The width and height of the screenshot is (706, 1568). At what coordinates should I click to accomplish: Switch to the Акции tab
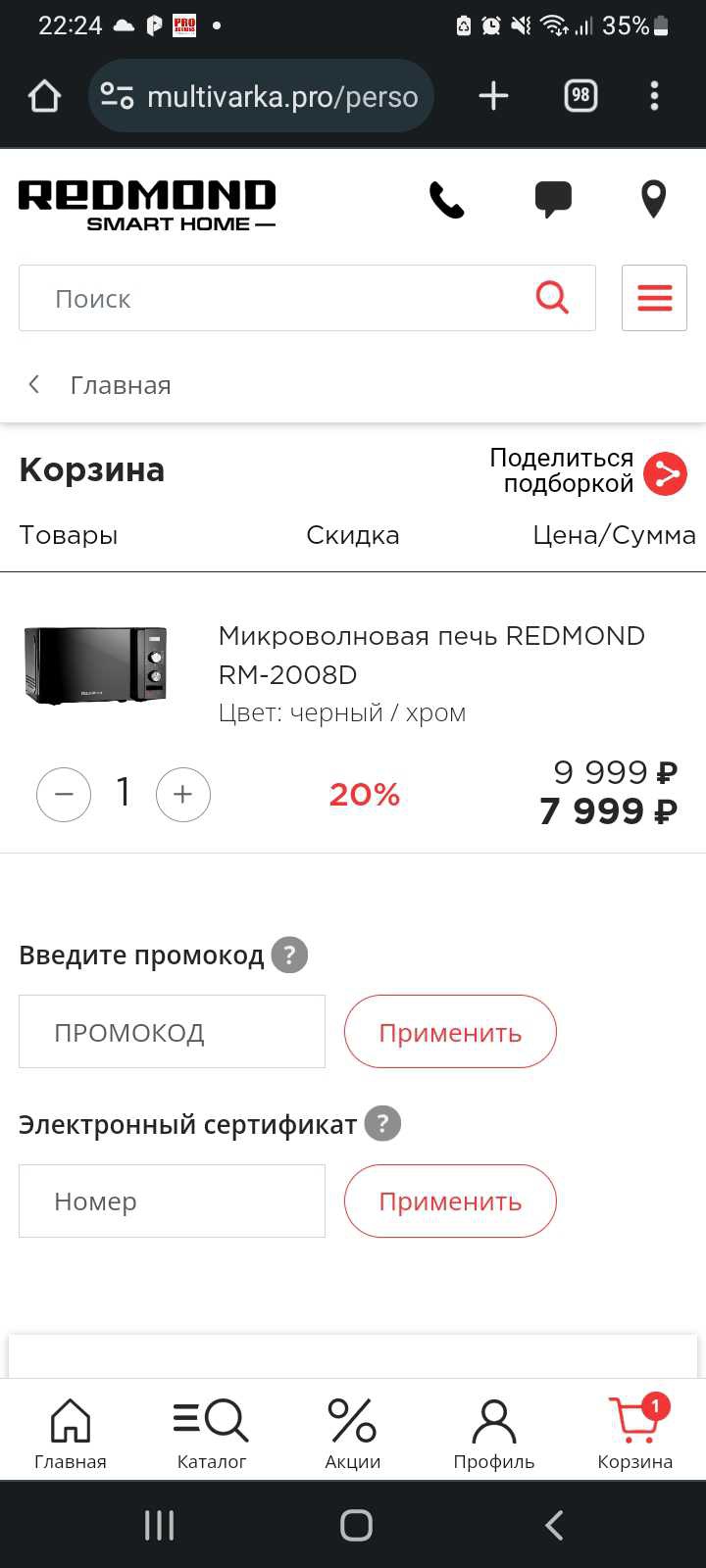coord(353,1434)
